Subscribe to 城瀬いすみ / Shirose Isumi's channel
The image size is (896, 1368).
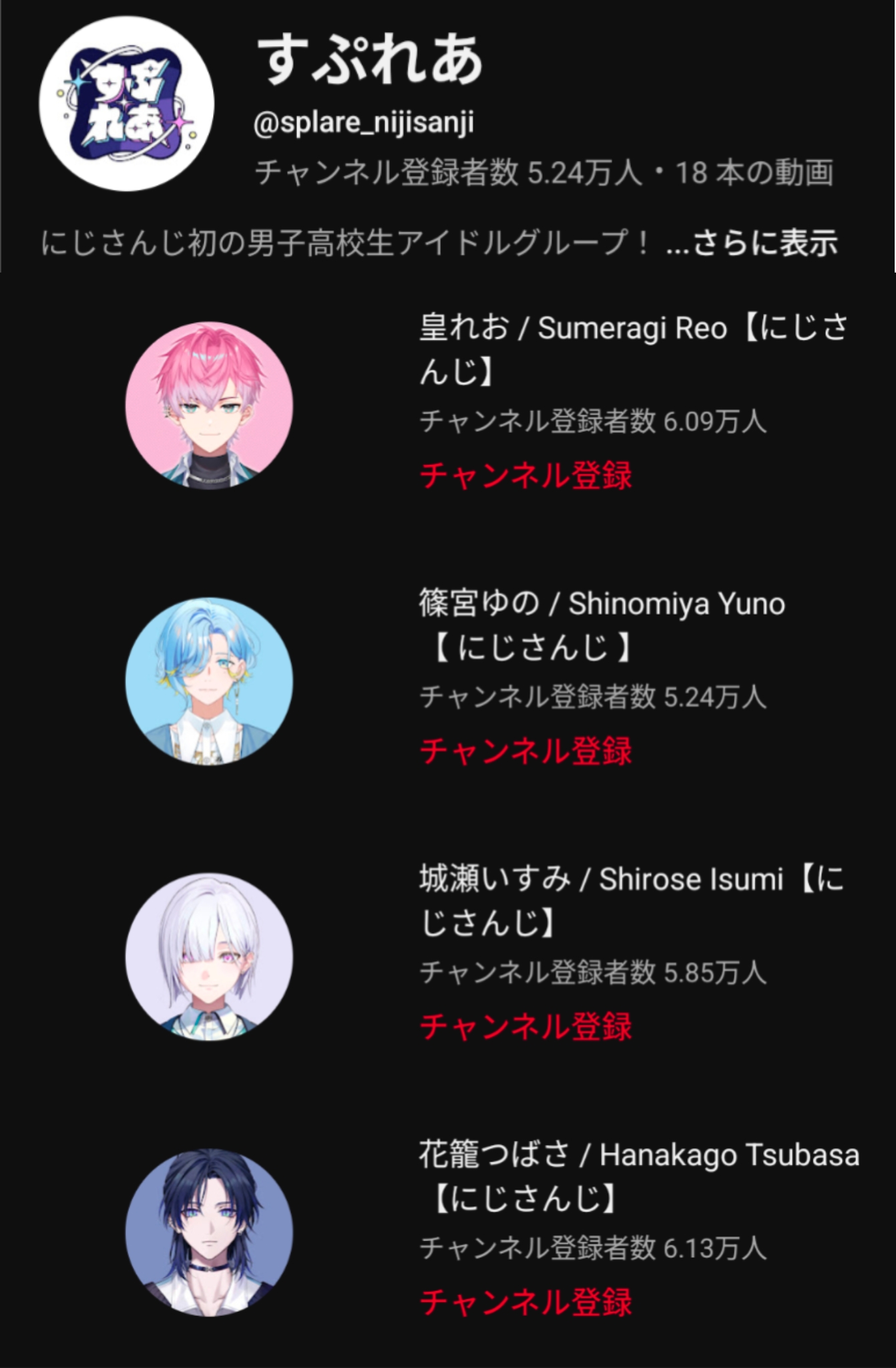click(x=525, y=1027)
